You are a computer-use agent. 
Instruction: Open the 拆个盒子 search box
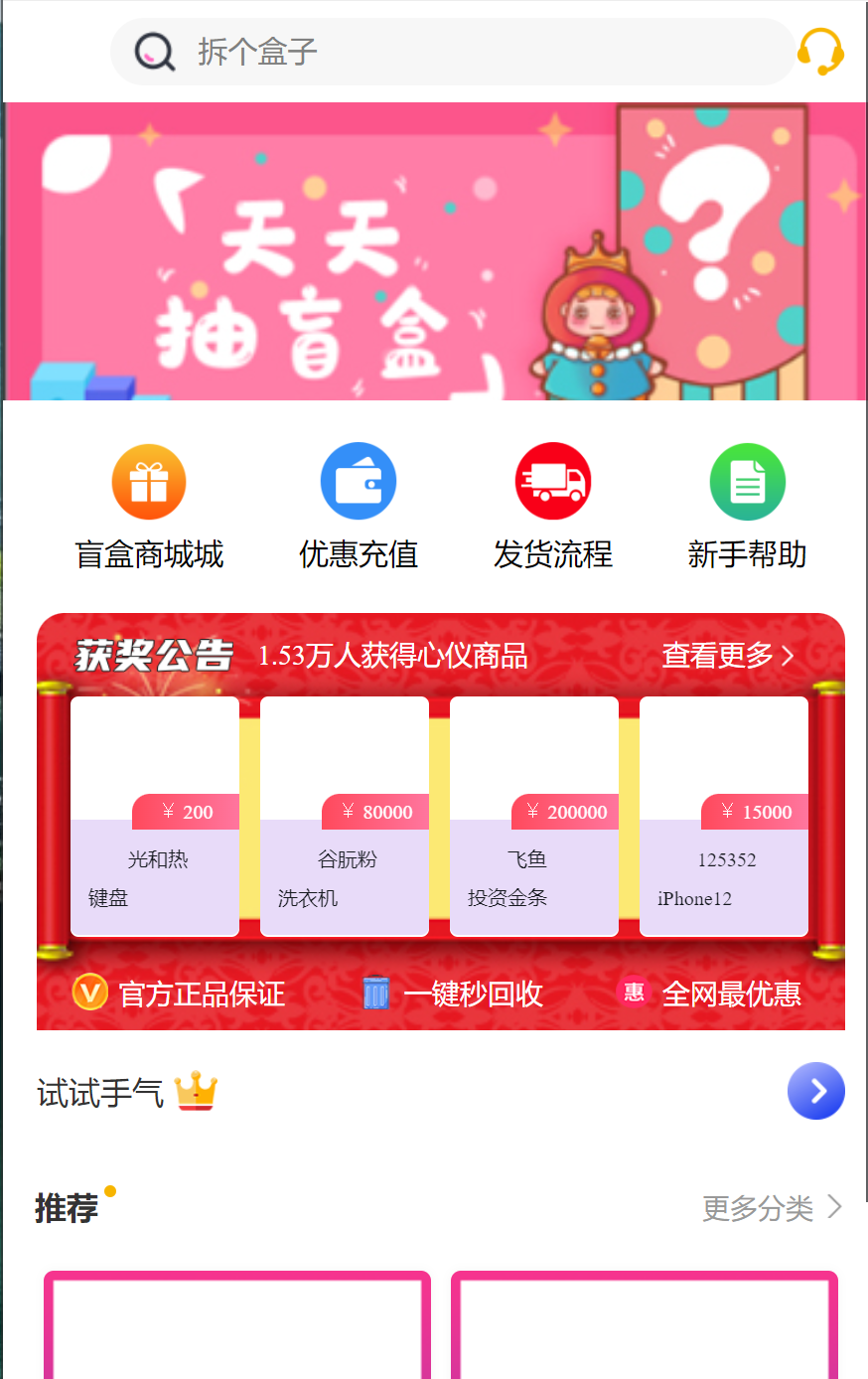[452, 52]
